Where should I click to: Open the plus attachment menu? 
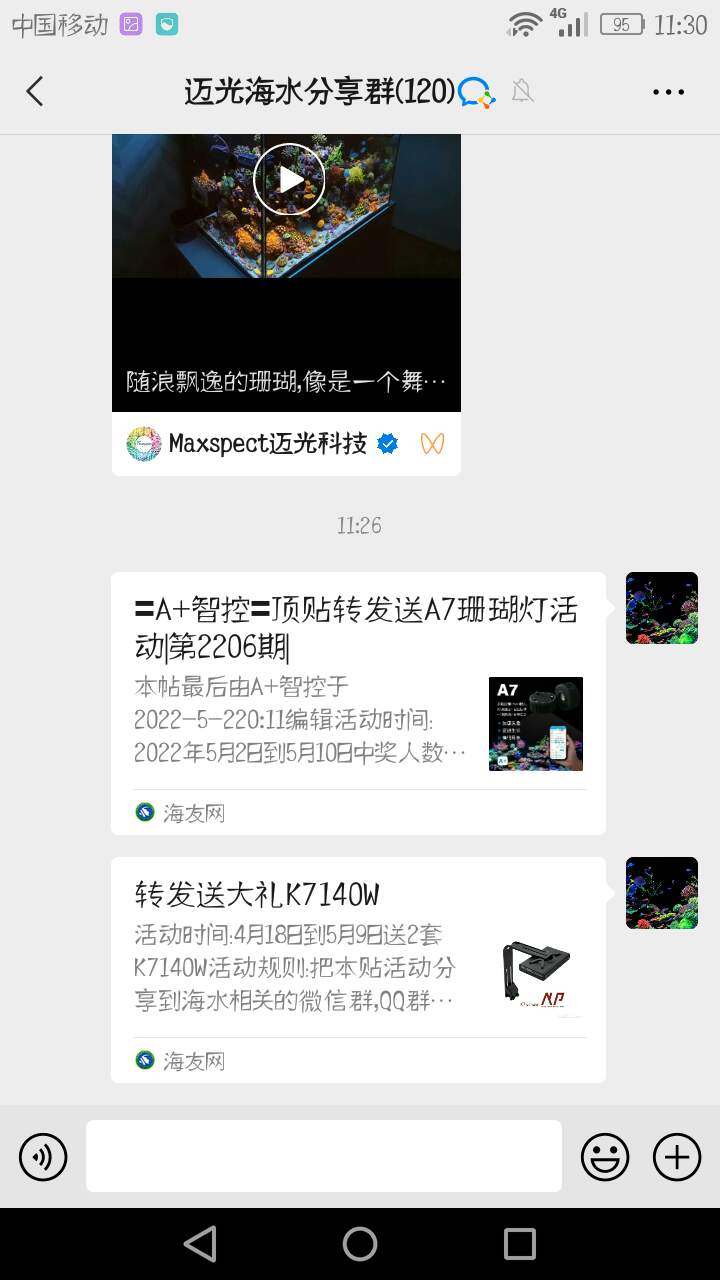tap(677, 1157)
